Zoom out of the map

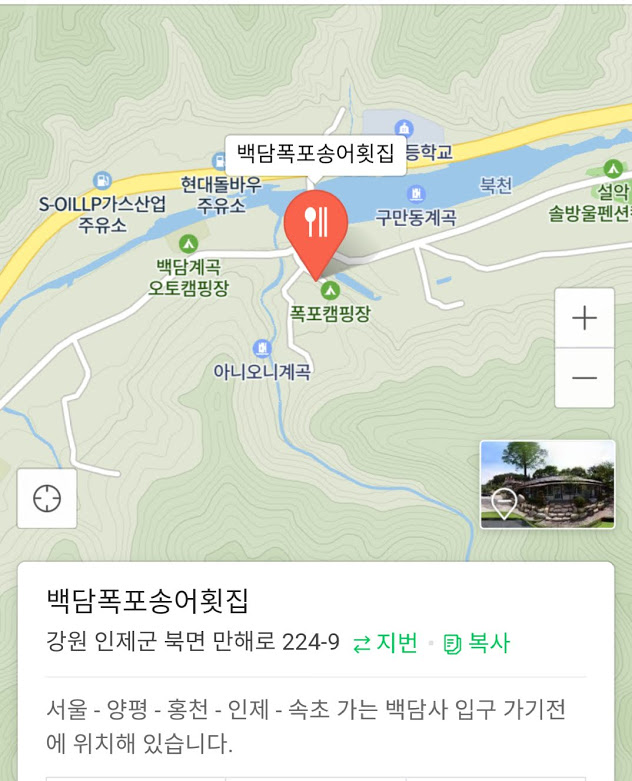584,378
